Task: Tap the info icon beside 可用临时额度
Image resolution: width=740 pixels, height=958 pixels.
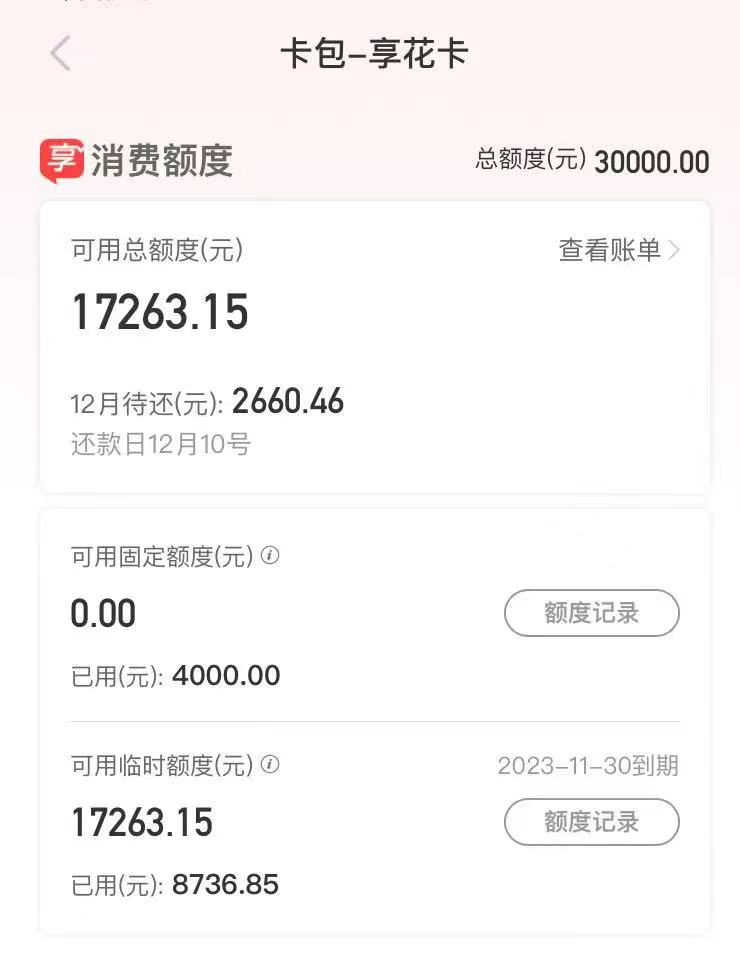Action: (x=270, y=765)
